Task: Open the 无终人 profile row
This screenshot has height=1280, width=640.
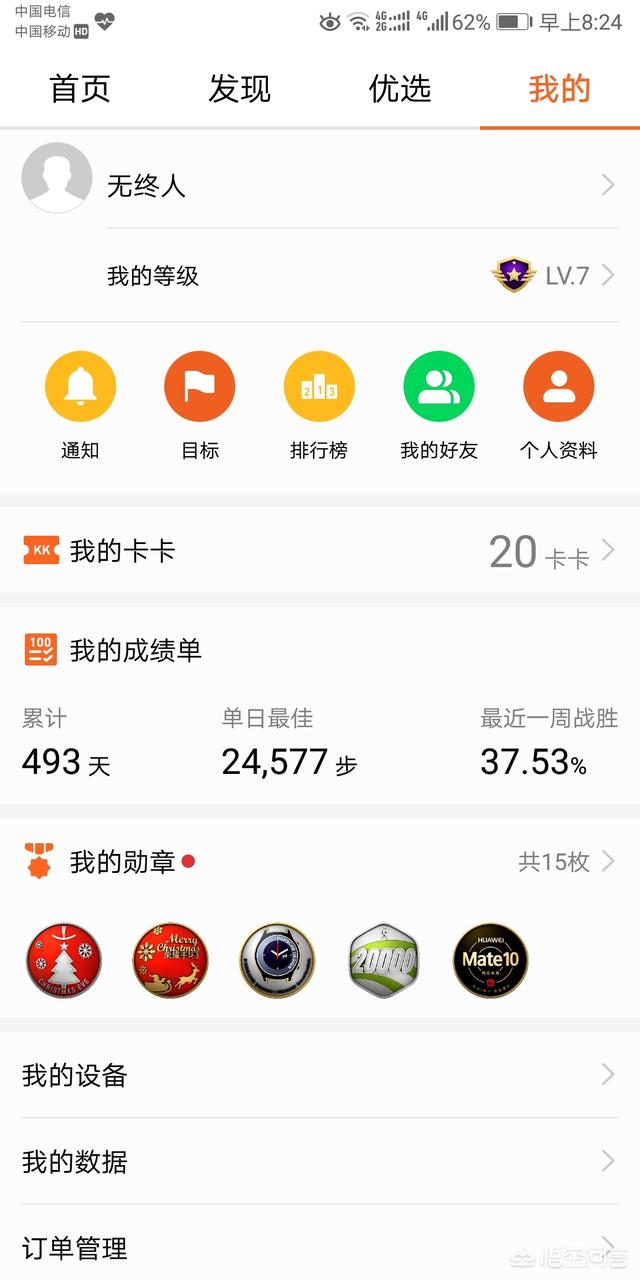Action: coord(320,185)
